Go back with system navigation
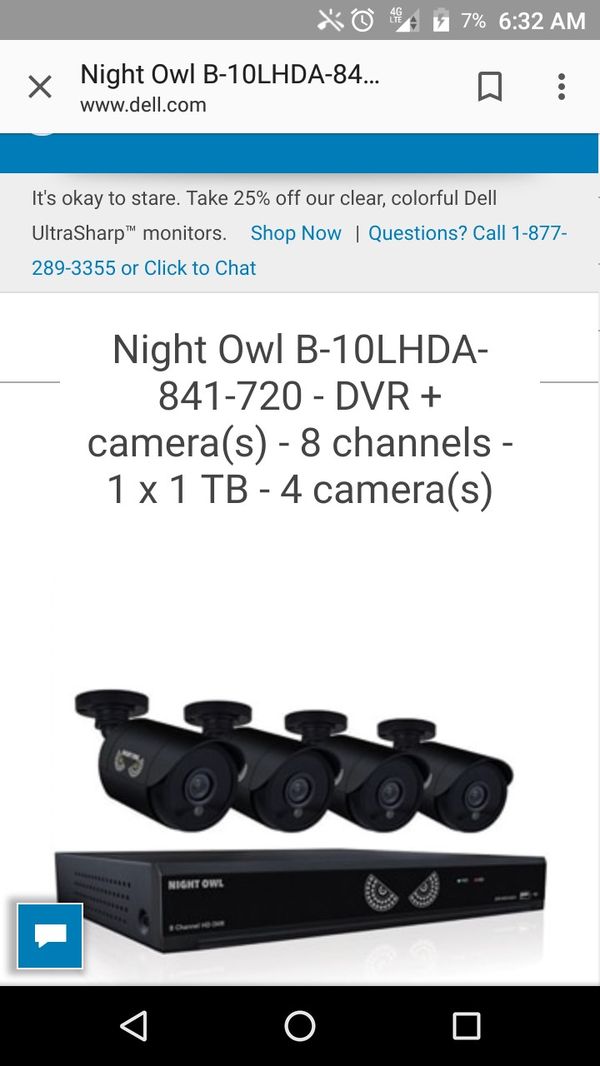This screenshot has width=600, height=1066. point(133,1026)
